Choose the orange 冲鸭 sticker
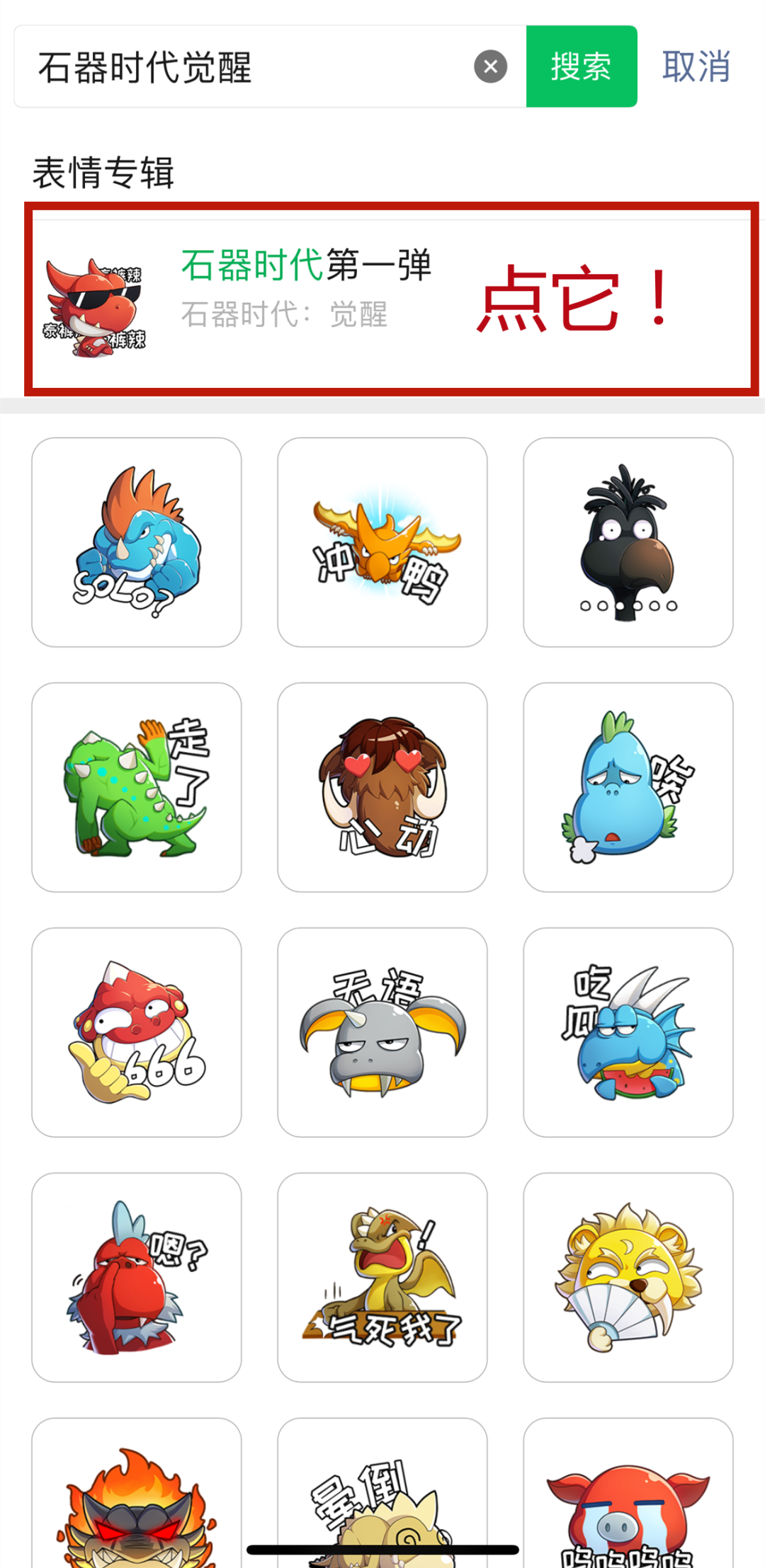The width and height of the screenshot is (765, 1568). (x=382, y=542)
